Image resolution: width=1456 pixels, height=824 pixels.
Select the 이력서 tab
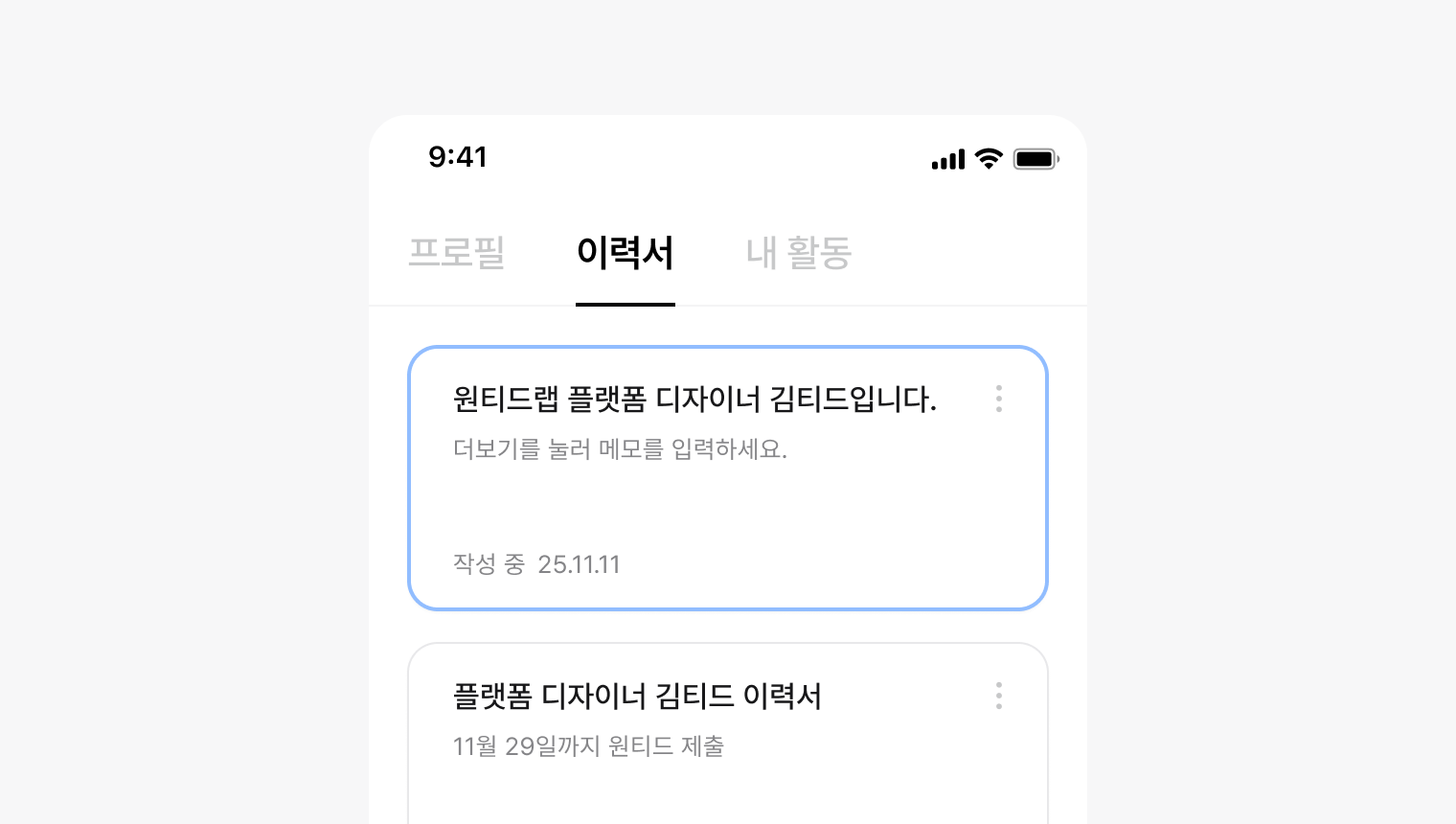pos(625,252)
